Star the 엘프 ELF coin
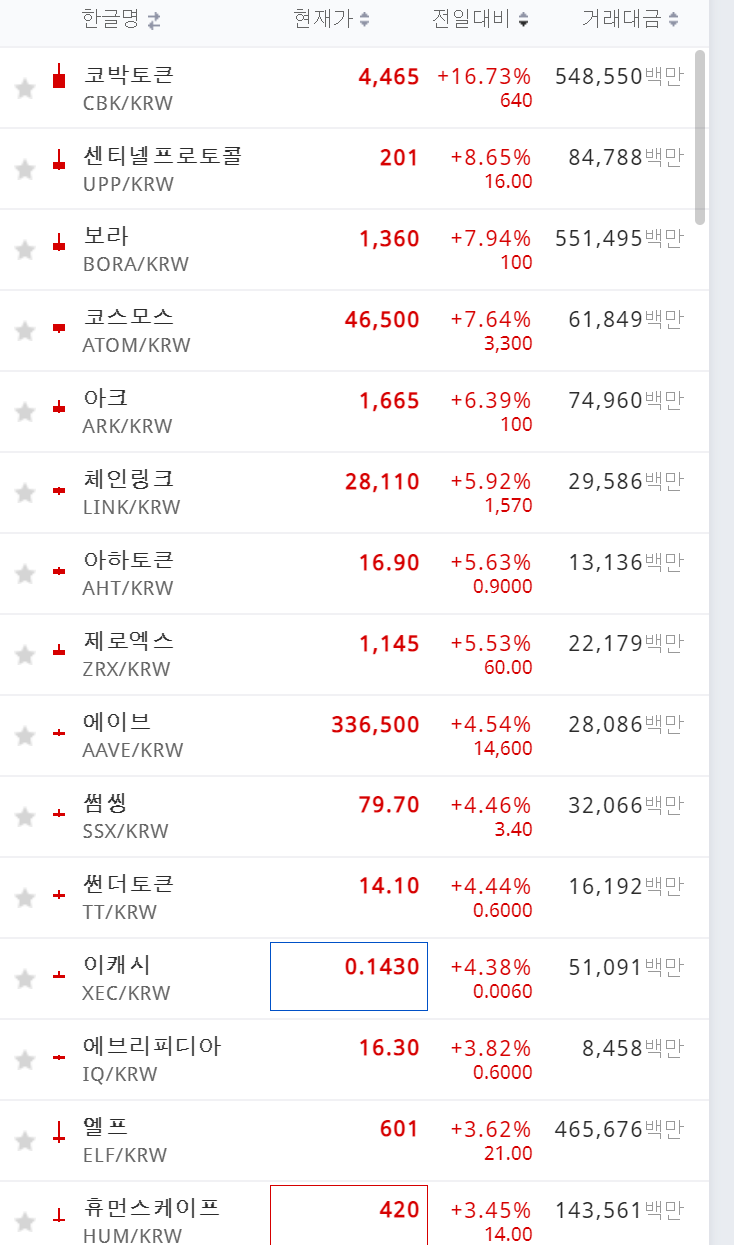Image resolution: width=734 pixels, height=1245 pixels. [25, 1142]
